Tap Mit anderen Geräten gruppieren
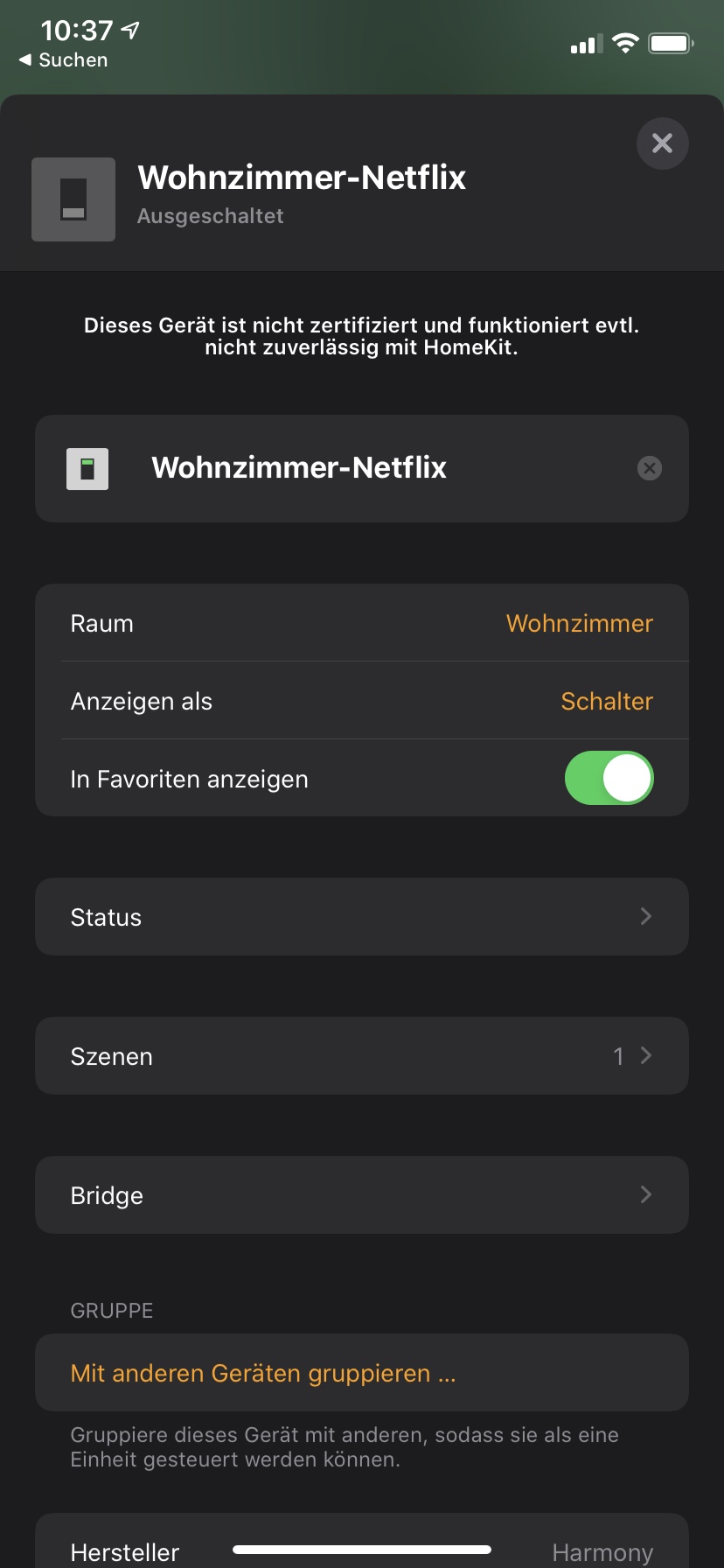This screenshot has height=1568, width=724. click(x=263, y=1373)
